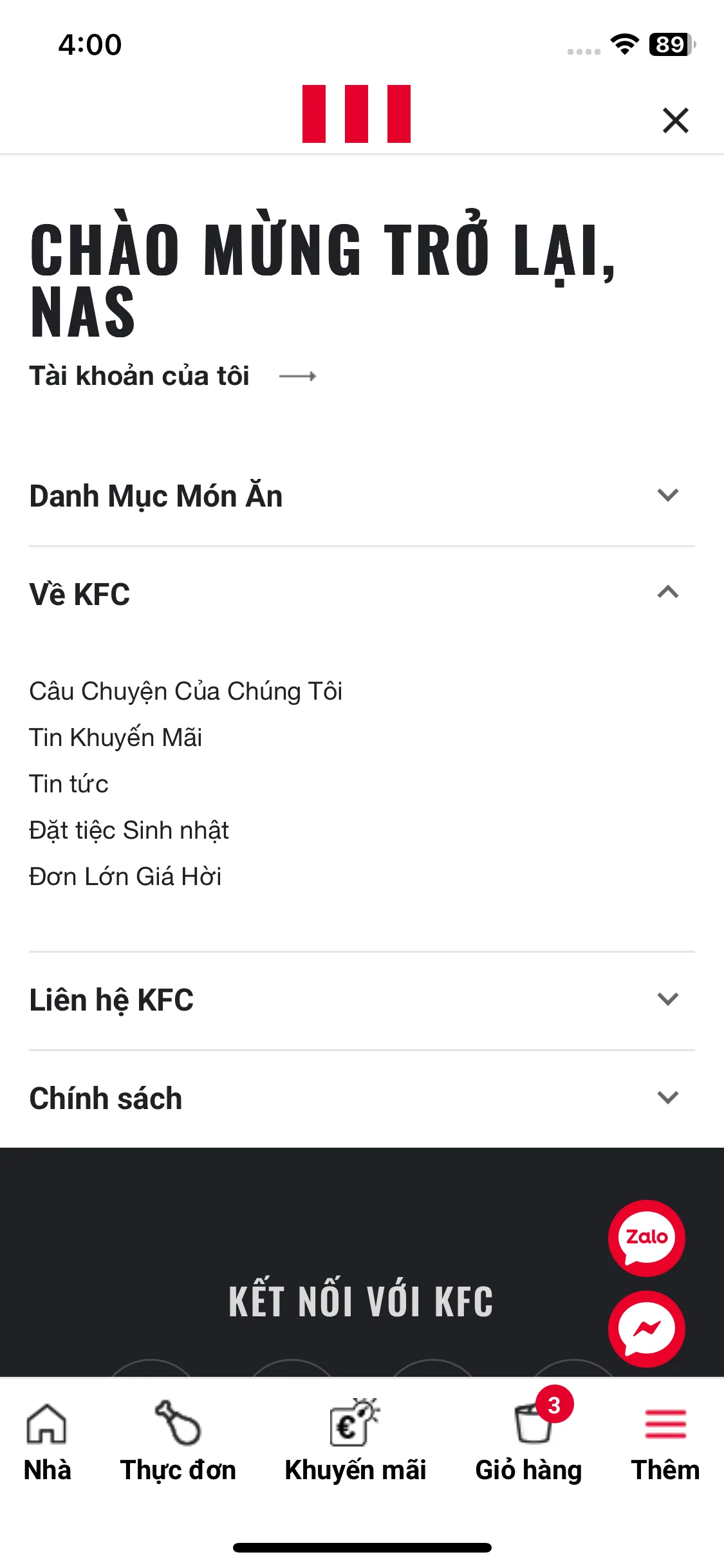View the Giỏ hàng cart
This screenshot has height=1568, width=724.
529,1442
